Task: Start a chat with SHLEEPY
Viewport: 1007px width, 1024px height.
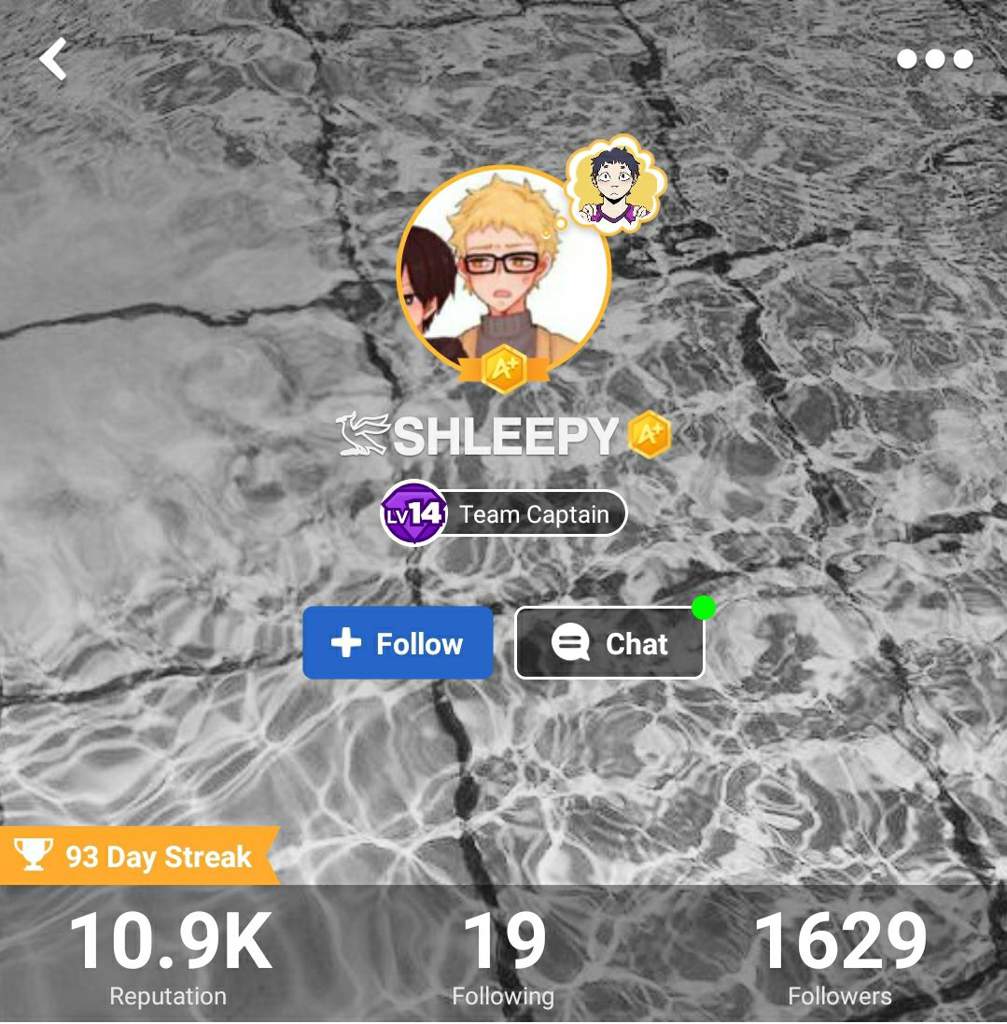Action: pyautogui.click(x=609, y=643)
